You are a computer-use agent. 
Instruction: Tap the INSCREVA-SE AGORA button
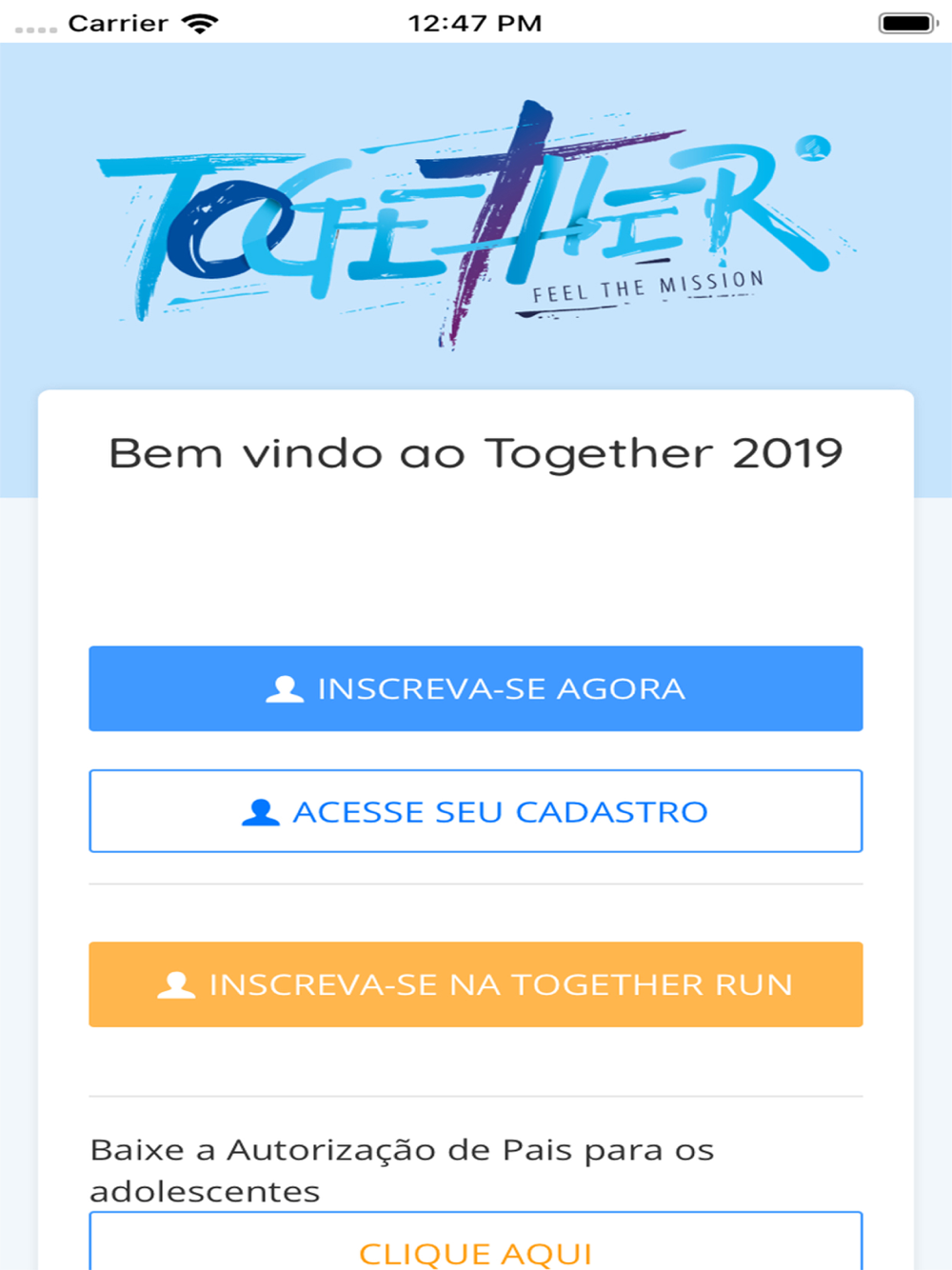coord(476,688)
